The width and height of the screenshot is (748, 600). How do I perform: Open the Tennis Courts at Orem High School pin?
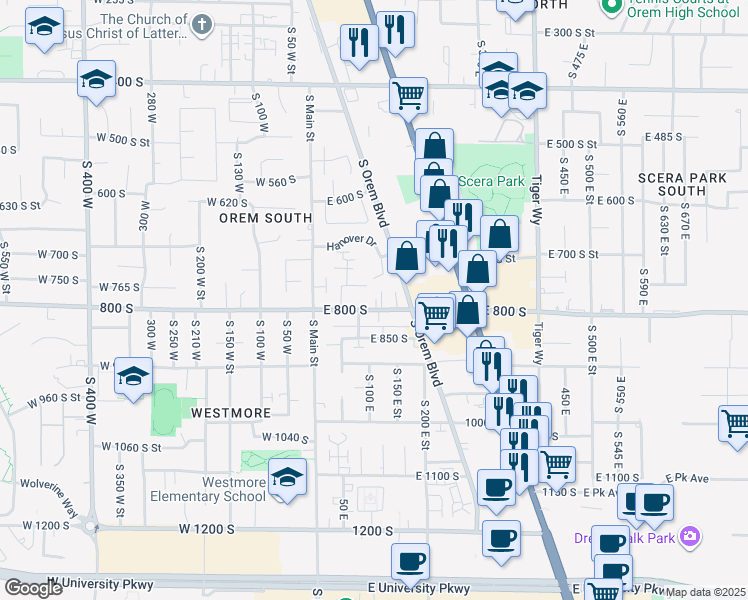click(x=612, y=6)
